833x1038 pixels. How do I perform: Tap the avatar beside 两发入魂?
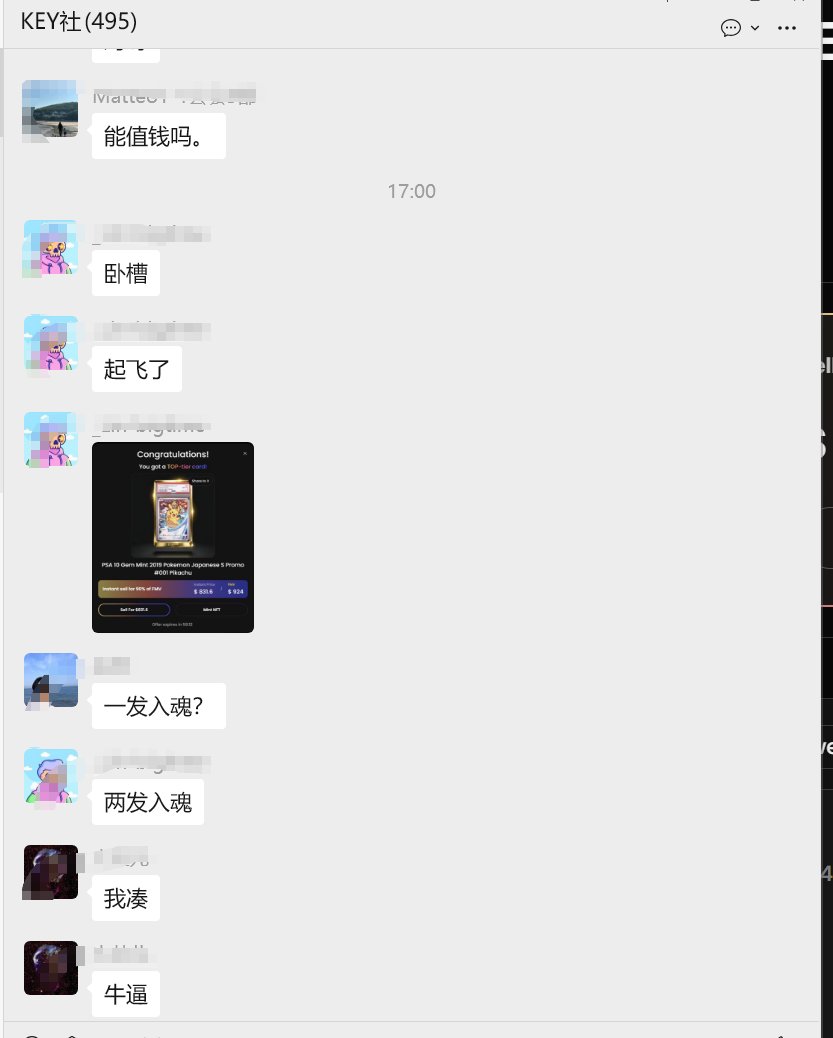(50, 775)
